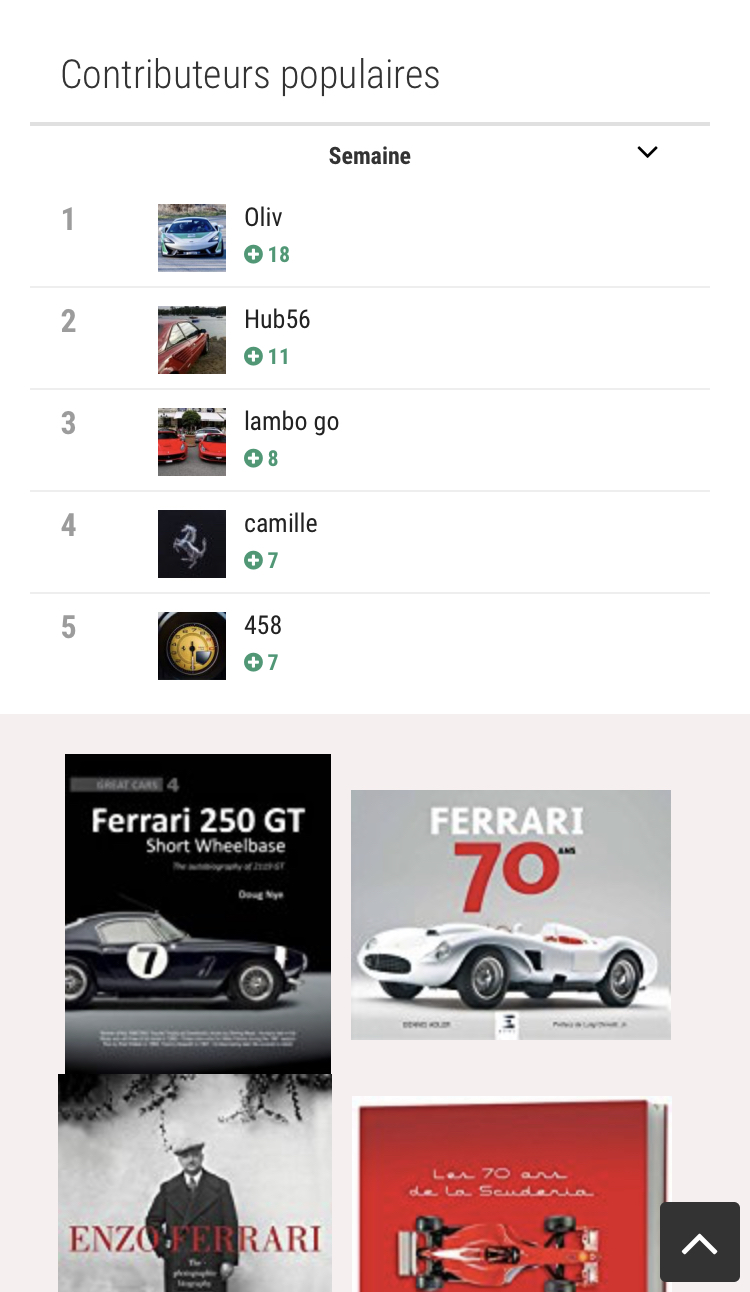View lambo go's contributor profile
This screenshot has width=750, height=1292.
pos(291,422)
